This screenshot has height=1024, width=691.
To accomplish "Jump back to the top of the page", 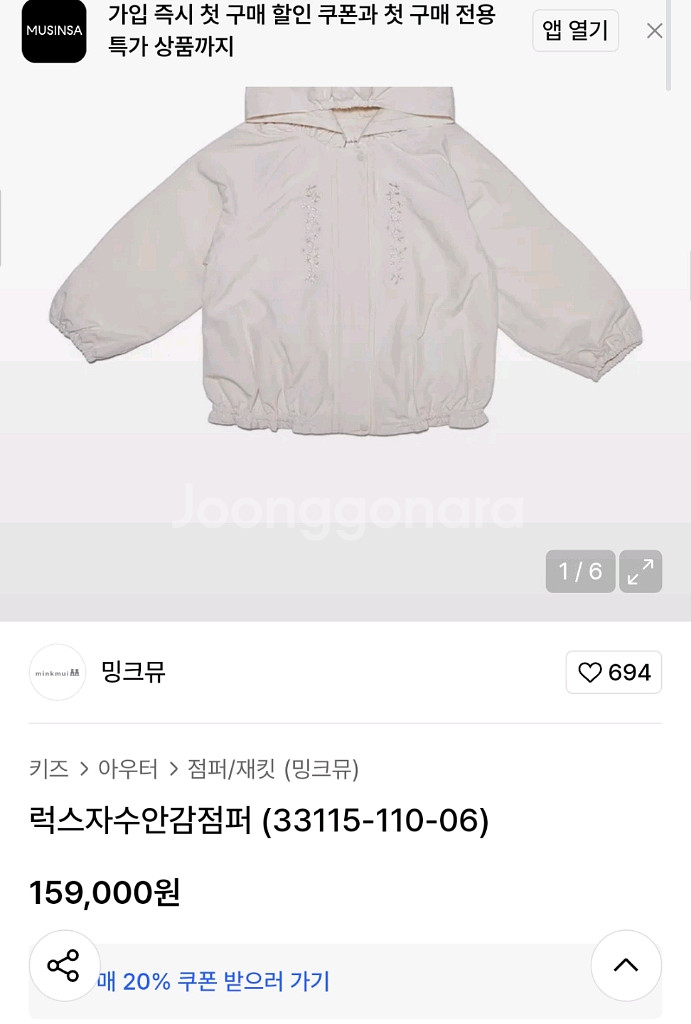I will coord(626,966).
